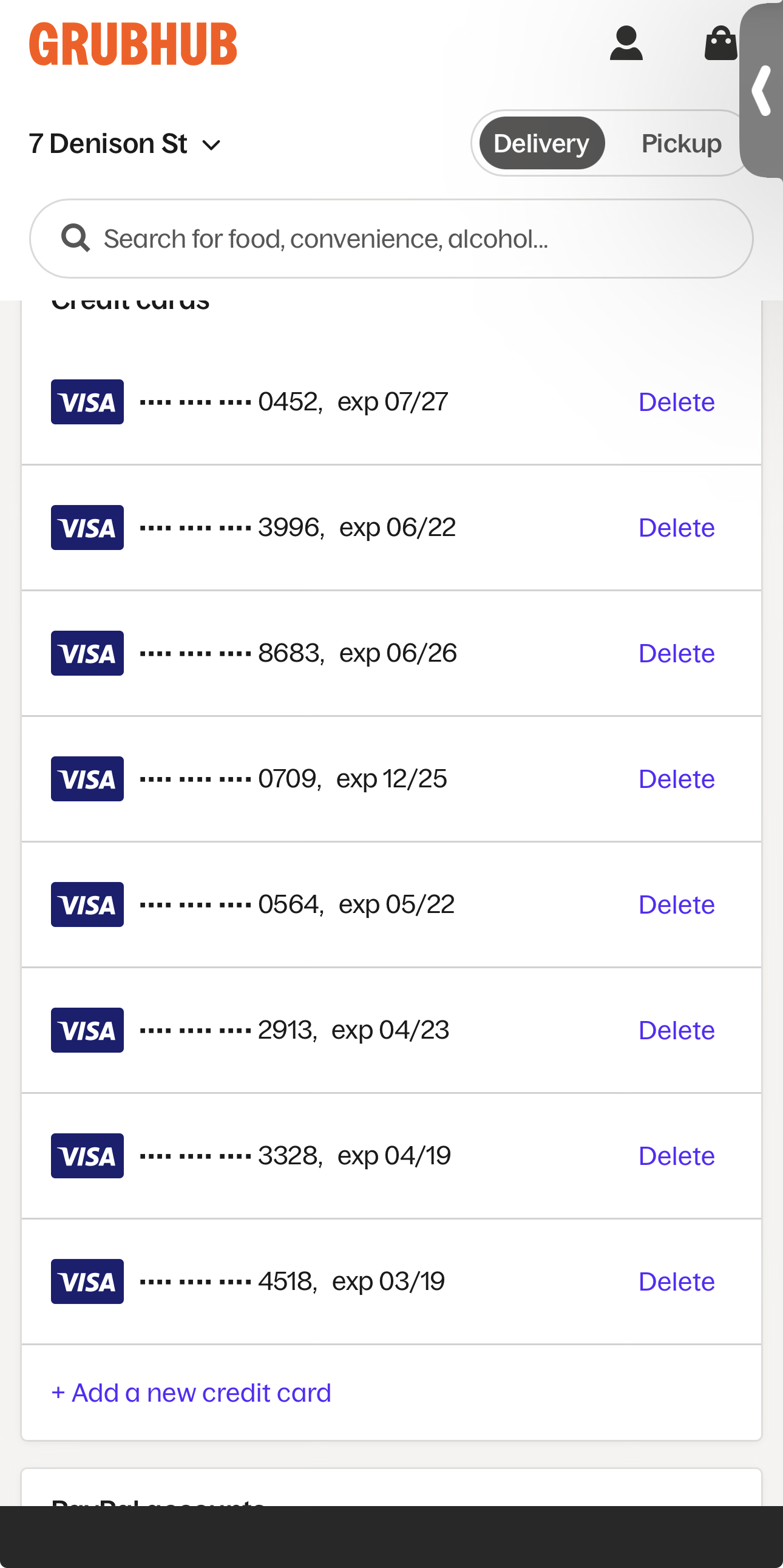Open the account profile icon

[626, 44]
